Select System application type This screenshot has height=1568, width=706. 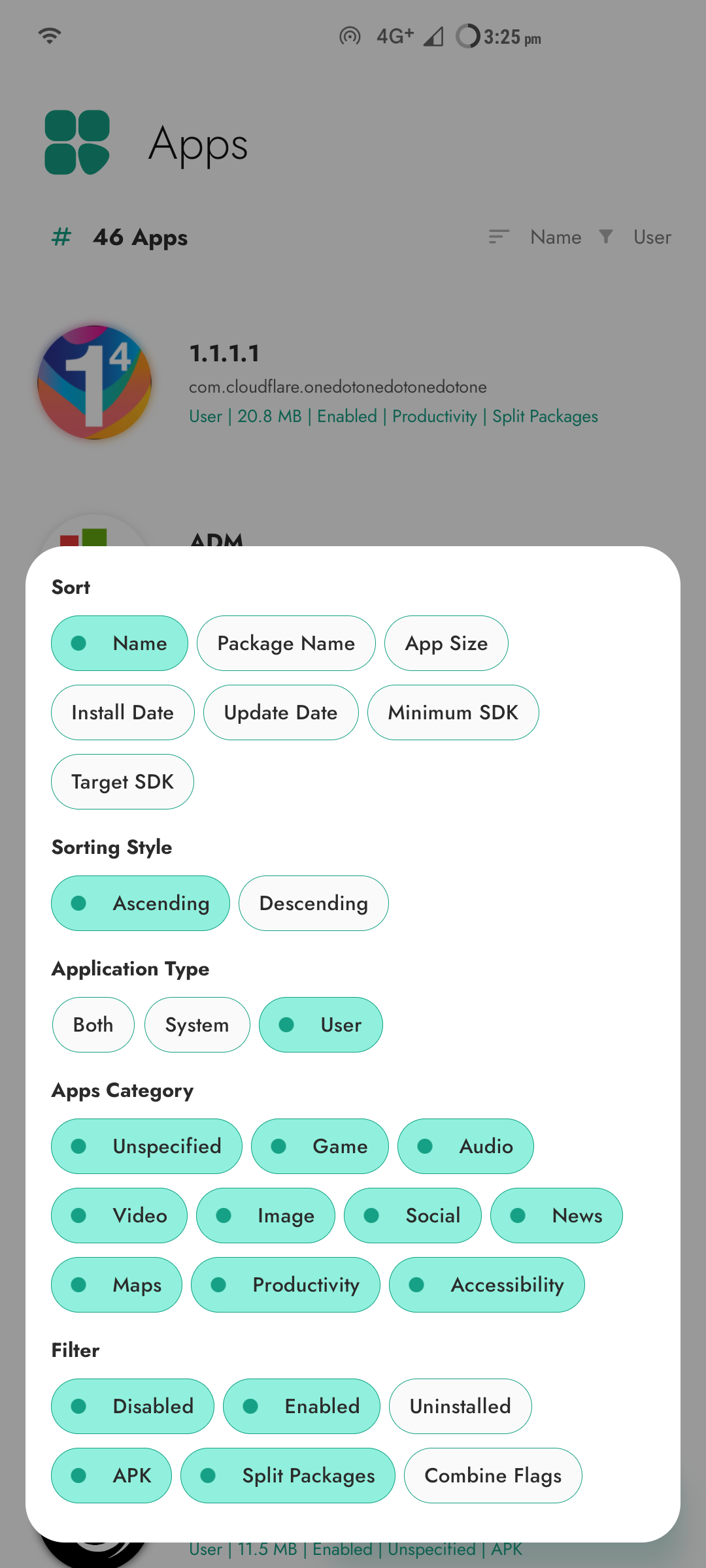(x=197, y=1024)
